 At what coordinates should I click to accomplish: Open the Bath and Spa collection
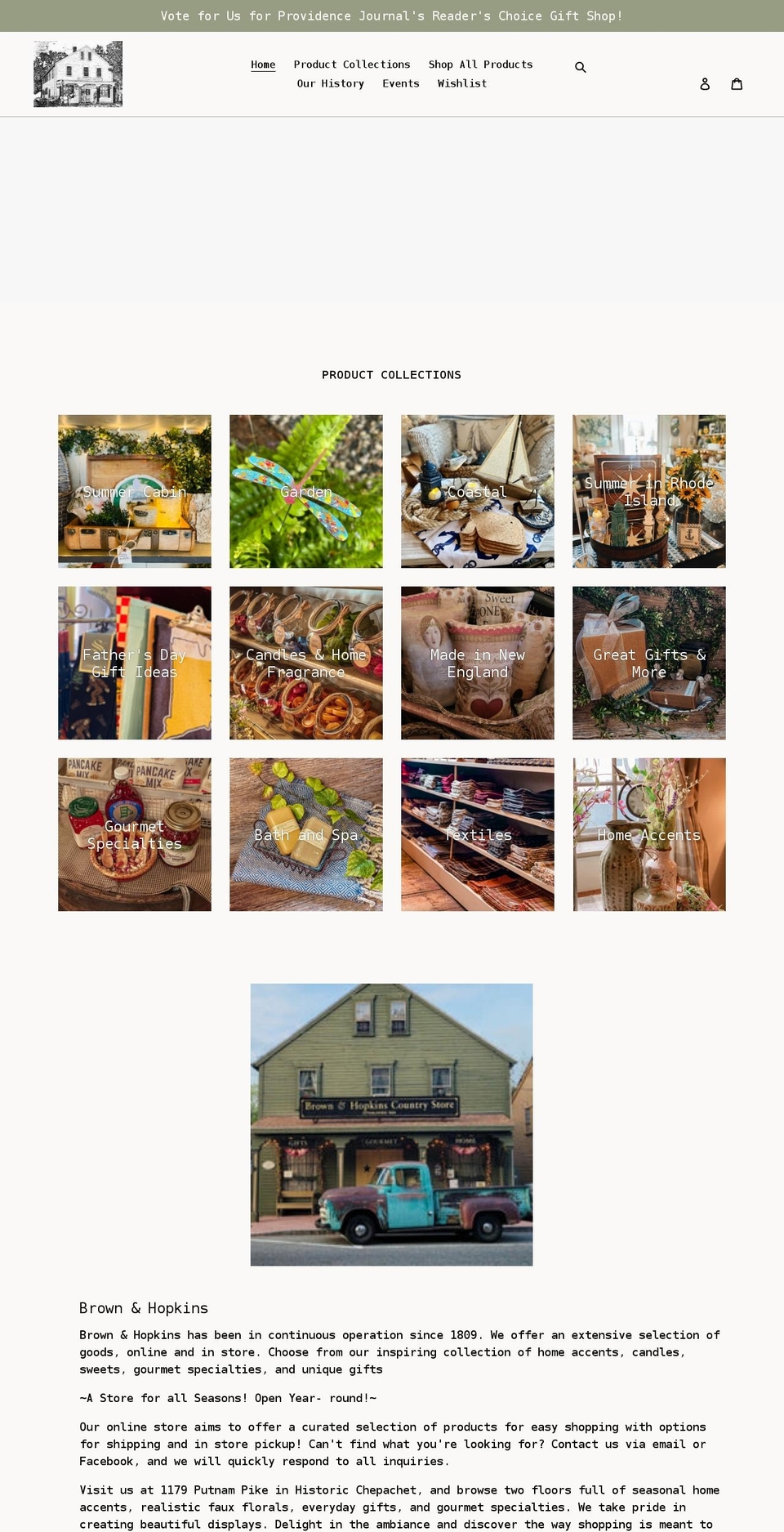(x=305, y=834)
